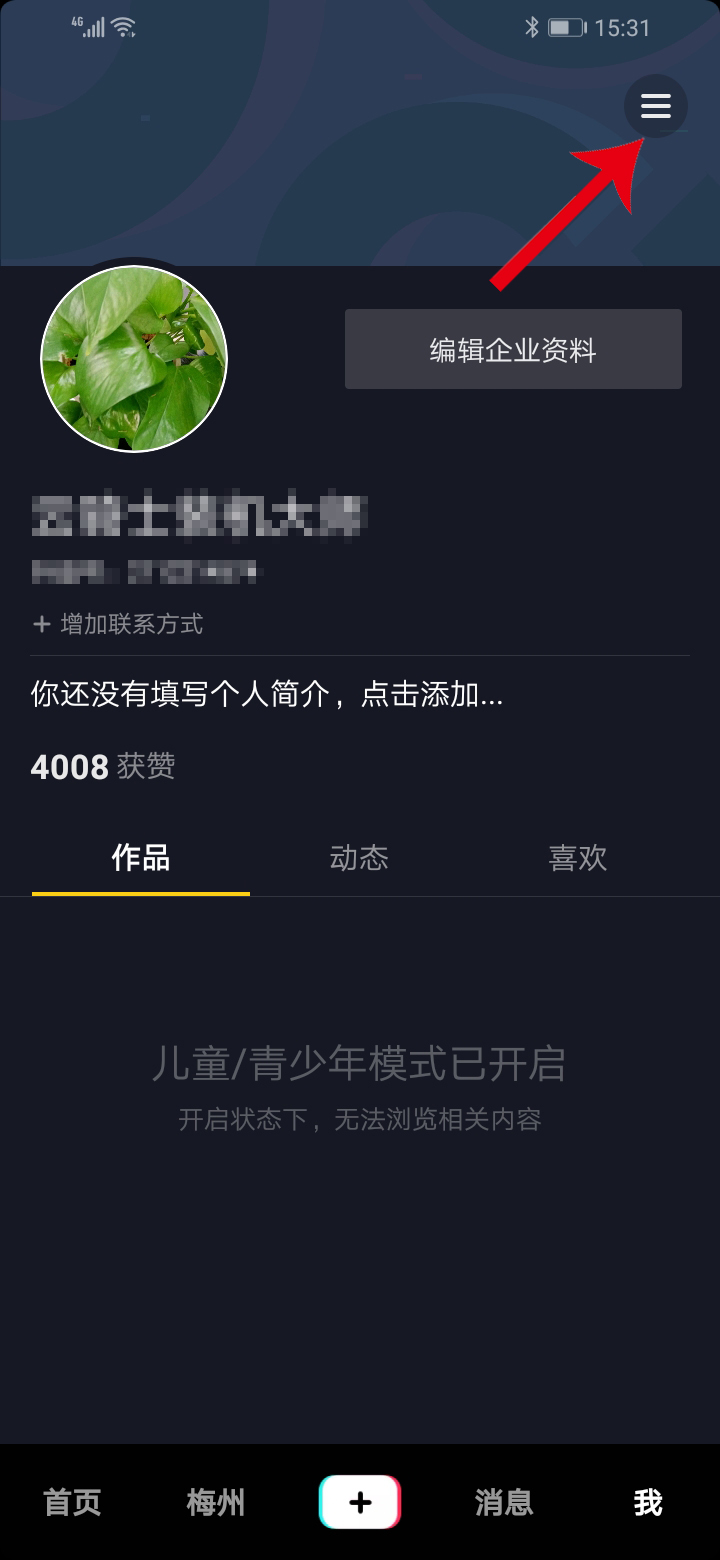720x1560 pixels.
Task: Tap 编辑企业资料 to edit business profile
Action: point(512,348)
